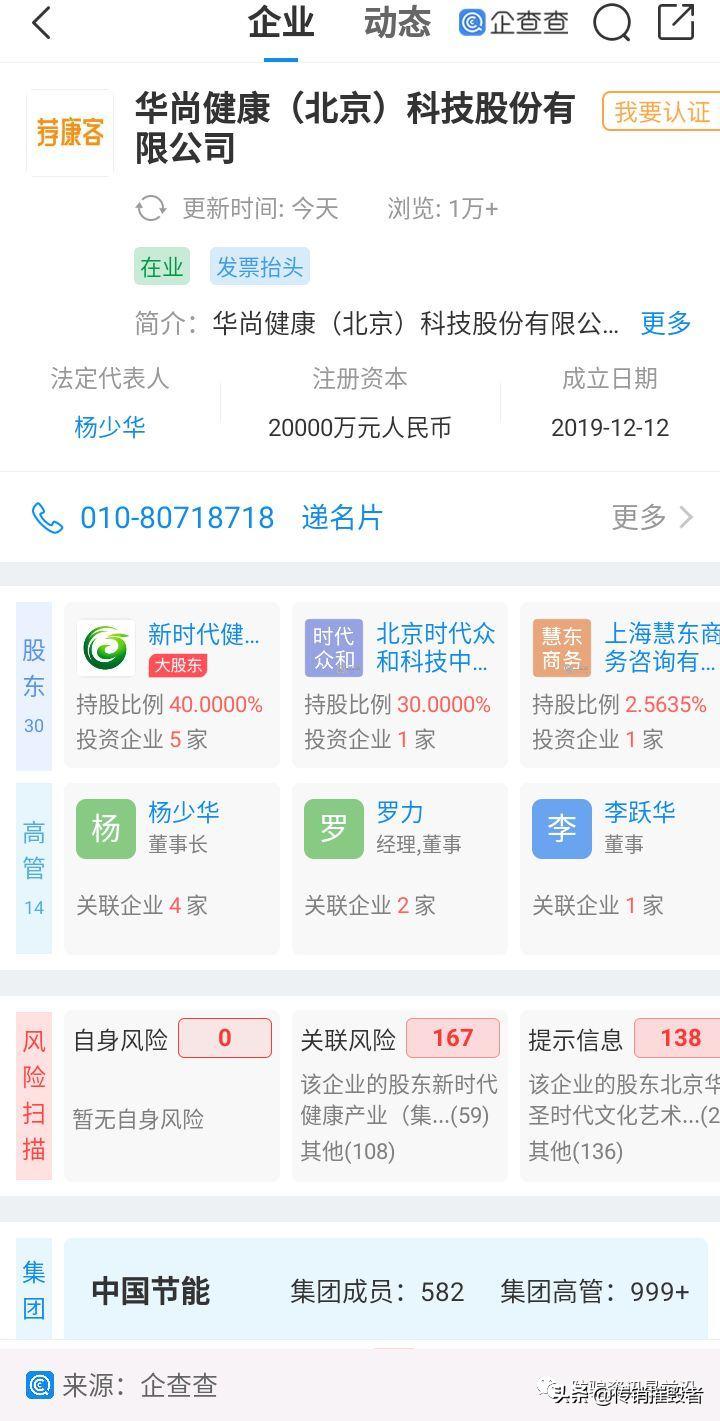Tap the search icon in the top bar
The image size is (720, 1421).
tap(612, 22)
